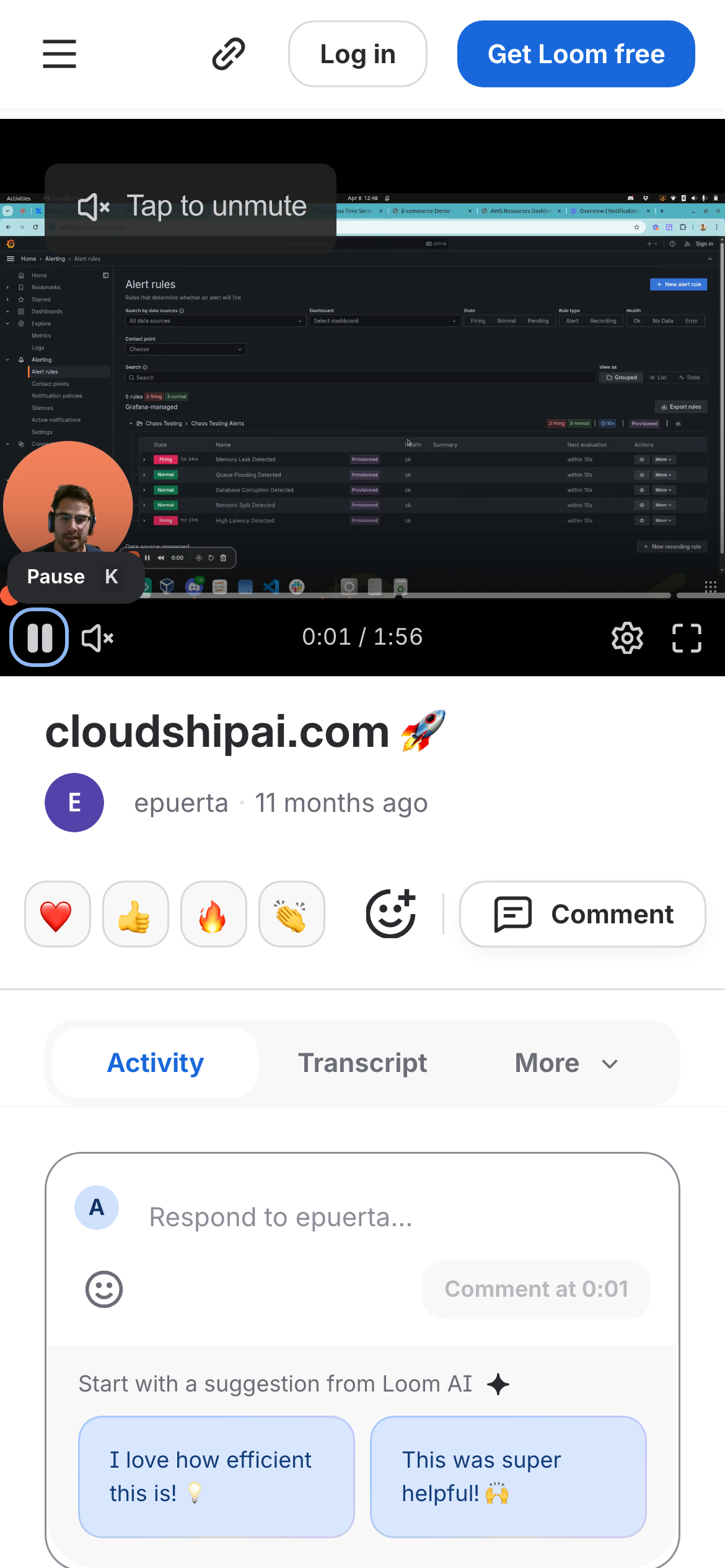Open the add reaction emoji picker
Viewport: 725px width, 1568px height.
pos(390,914)
